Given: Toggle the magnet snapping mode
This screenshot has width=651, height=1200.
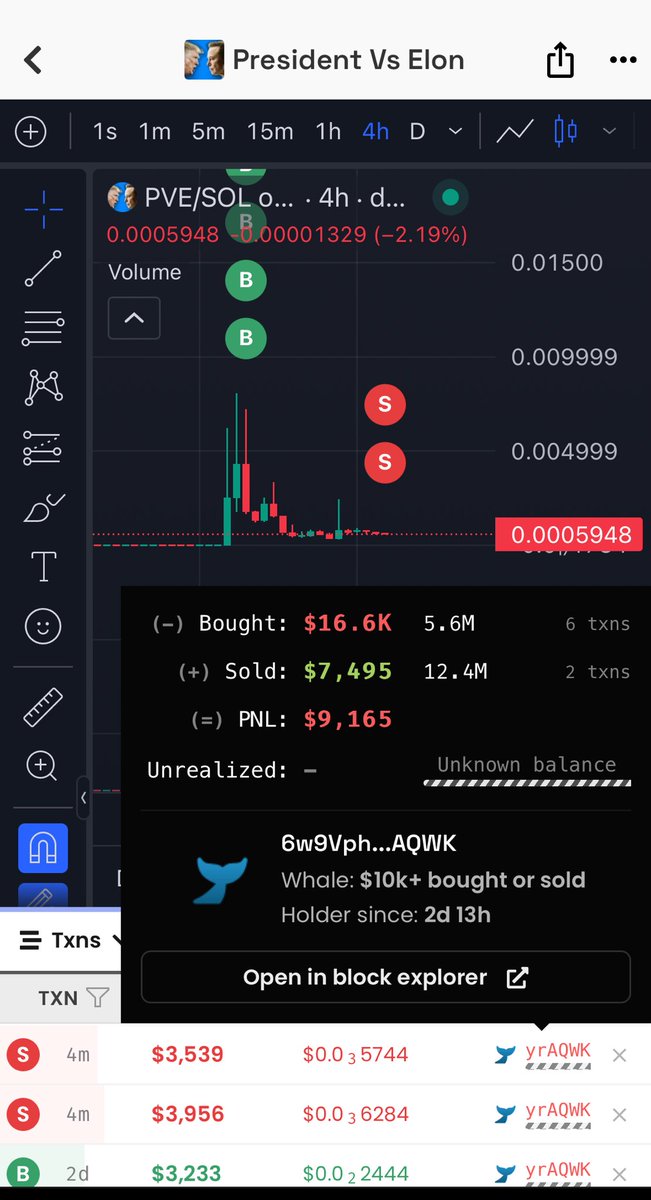Looking at the screenshot, I should 43,848.
